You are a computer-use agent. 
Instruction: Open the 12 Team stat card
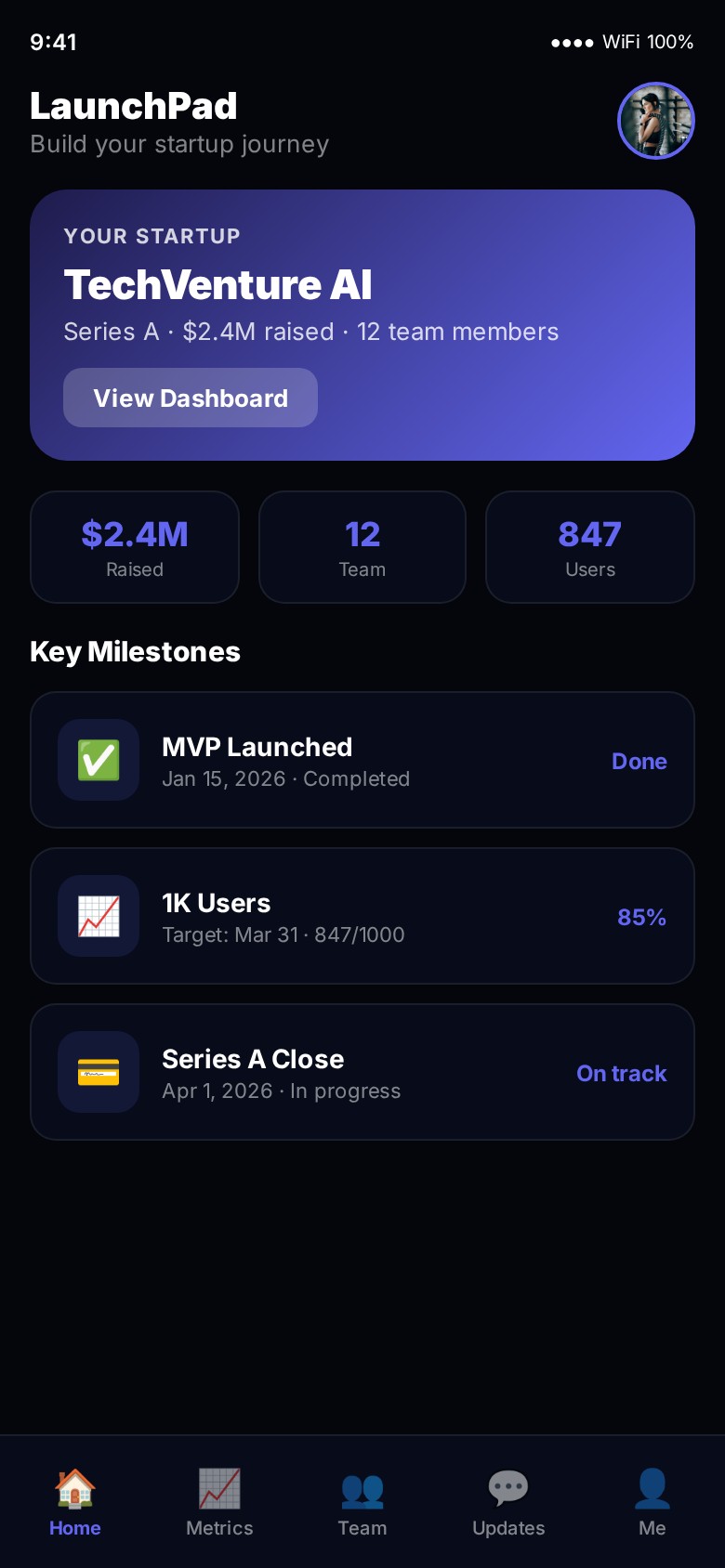point(362,547)
